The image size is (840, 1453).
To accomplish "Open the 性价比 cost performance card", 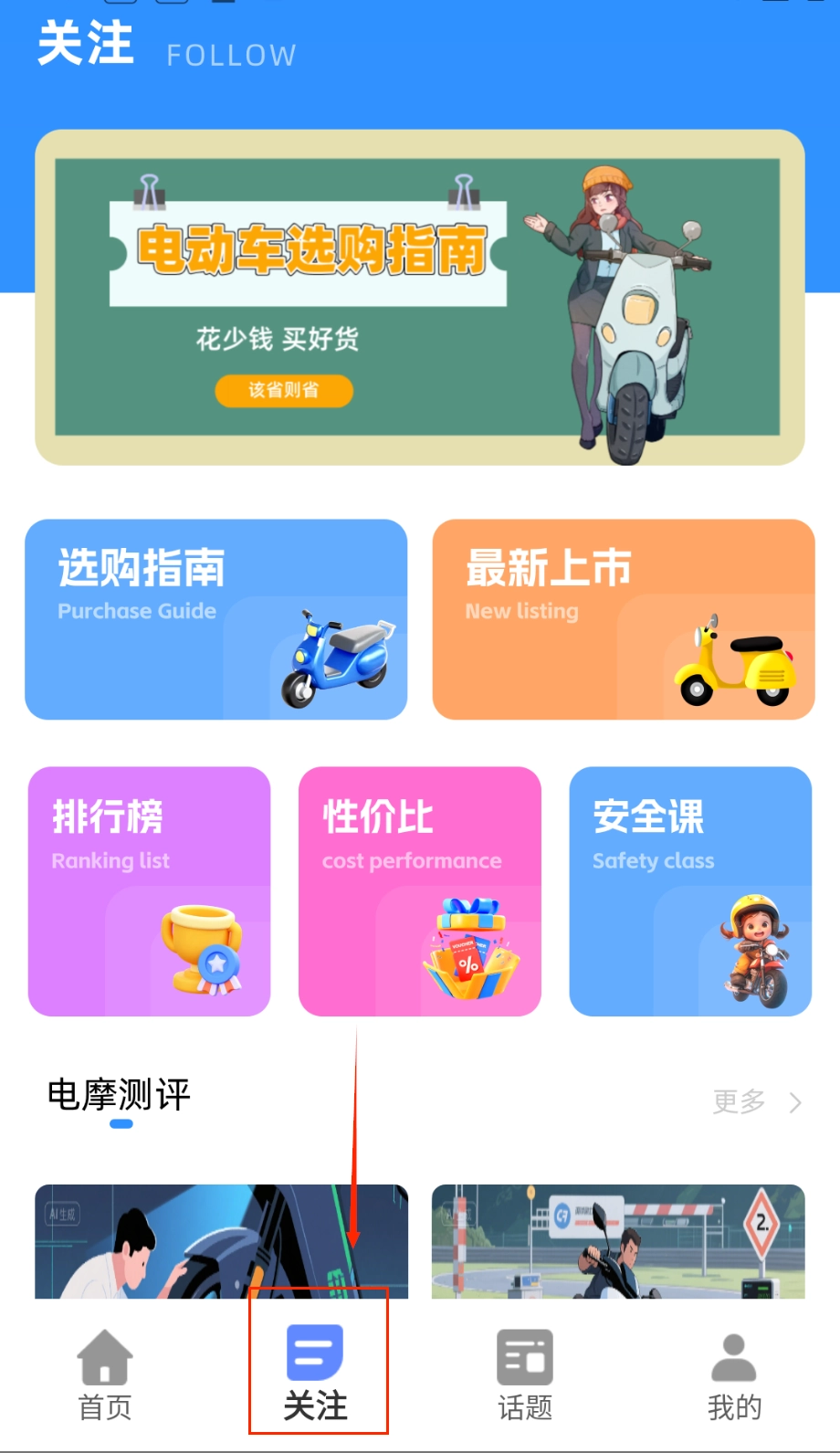I will click(x=419, y=890).
